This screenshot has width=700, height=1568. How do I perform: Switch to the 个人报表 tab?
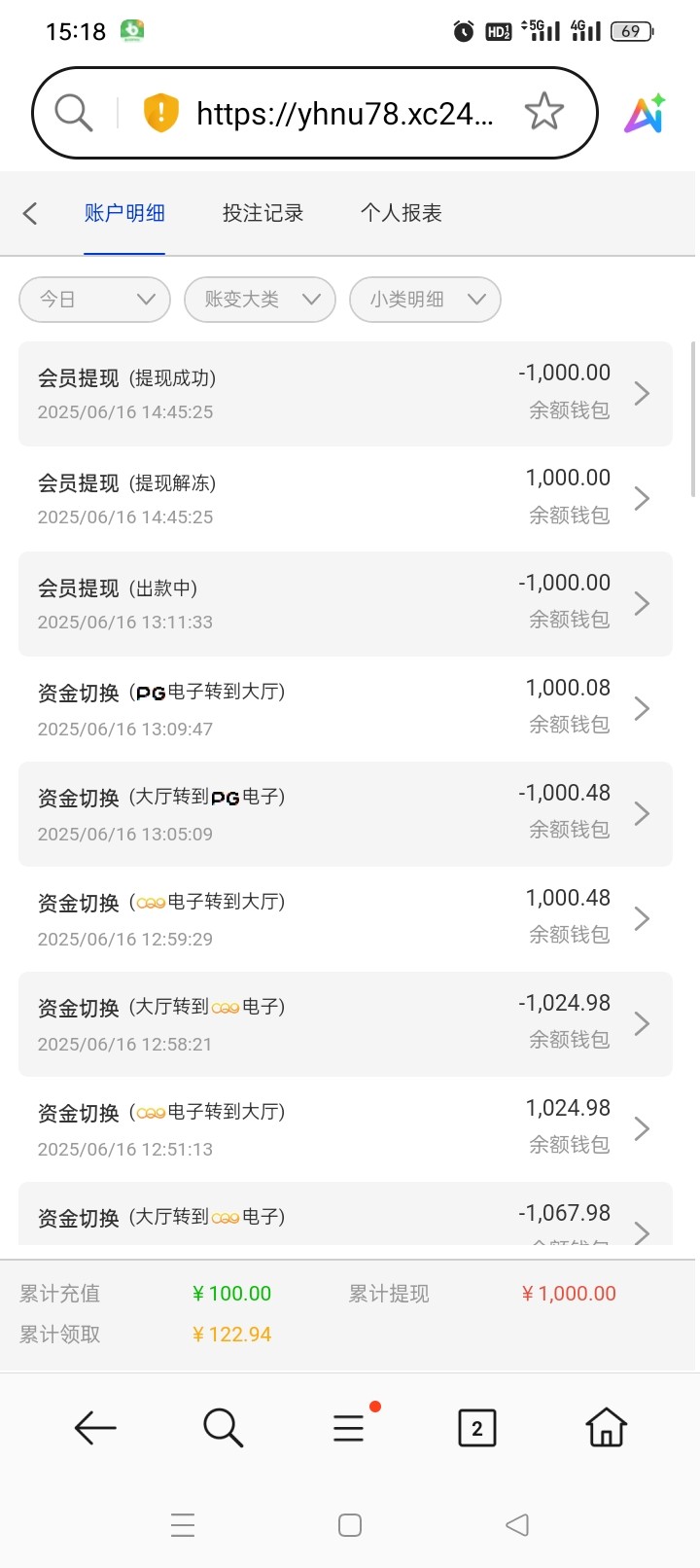click(x=401, y=213)
